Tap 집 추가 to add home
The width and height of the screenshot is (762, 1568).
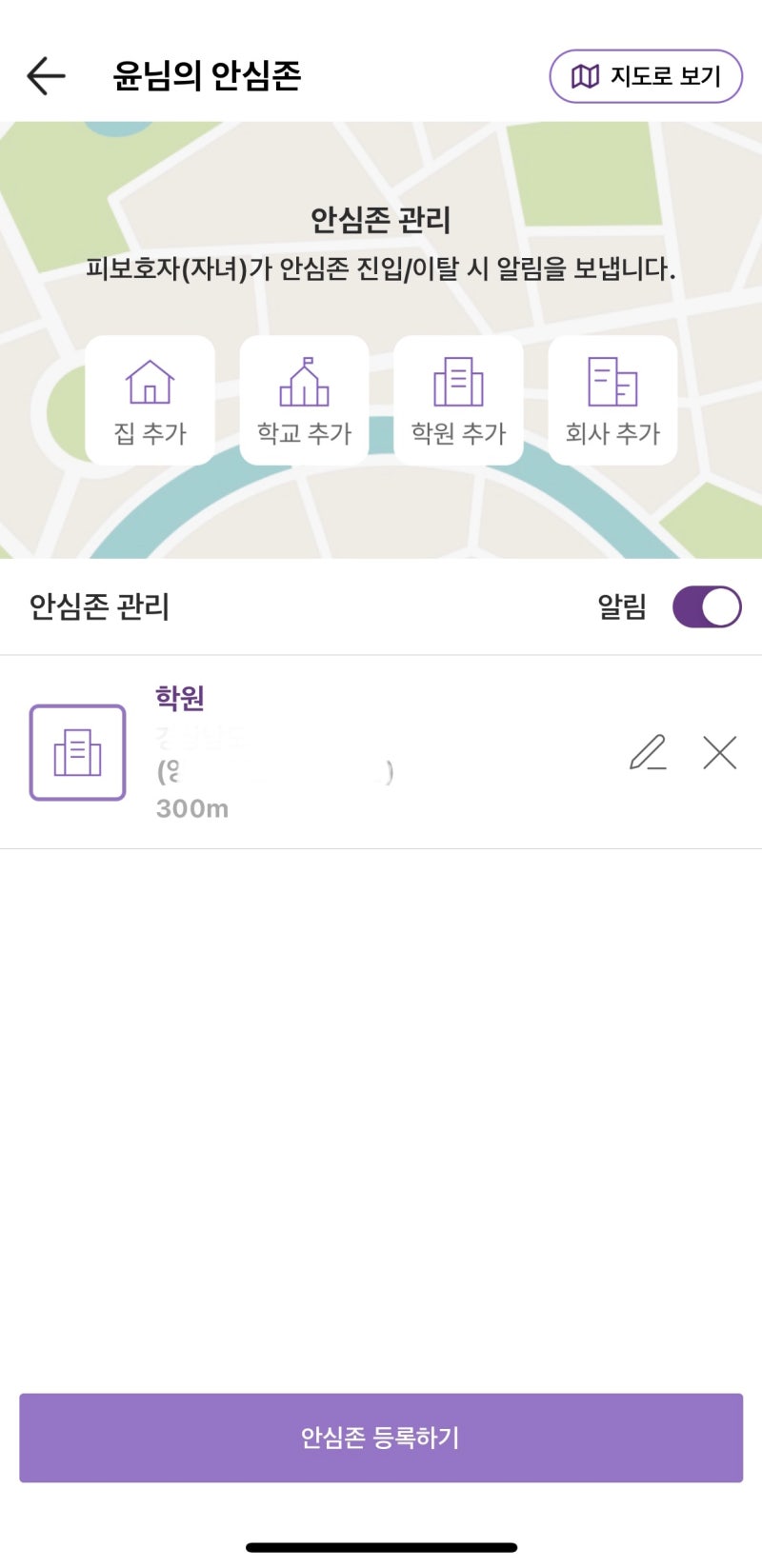click(x=150, y=401)
